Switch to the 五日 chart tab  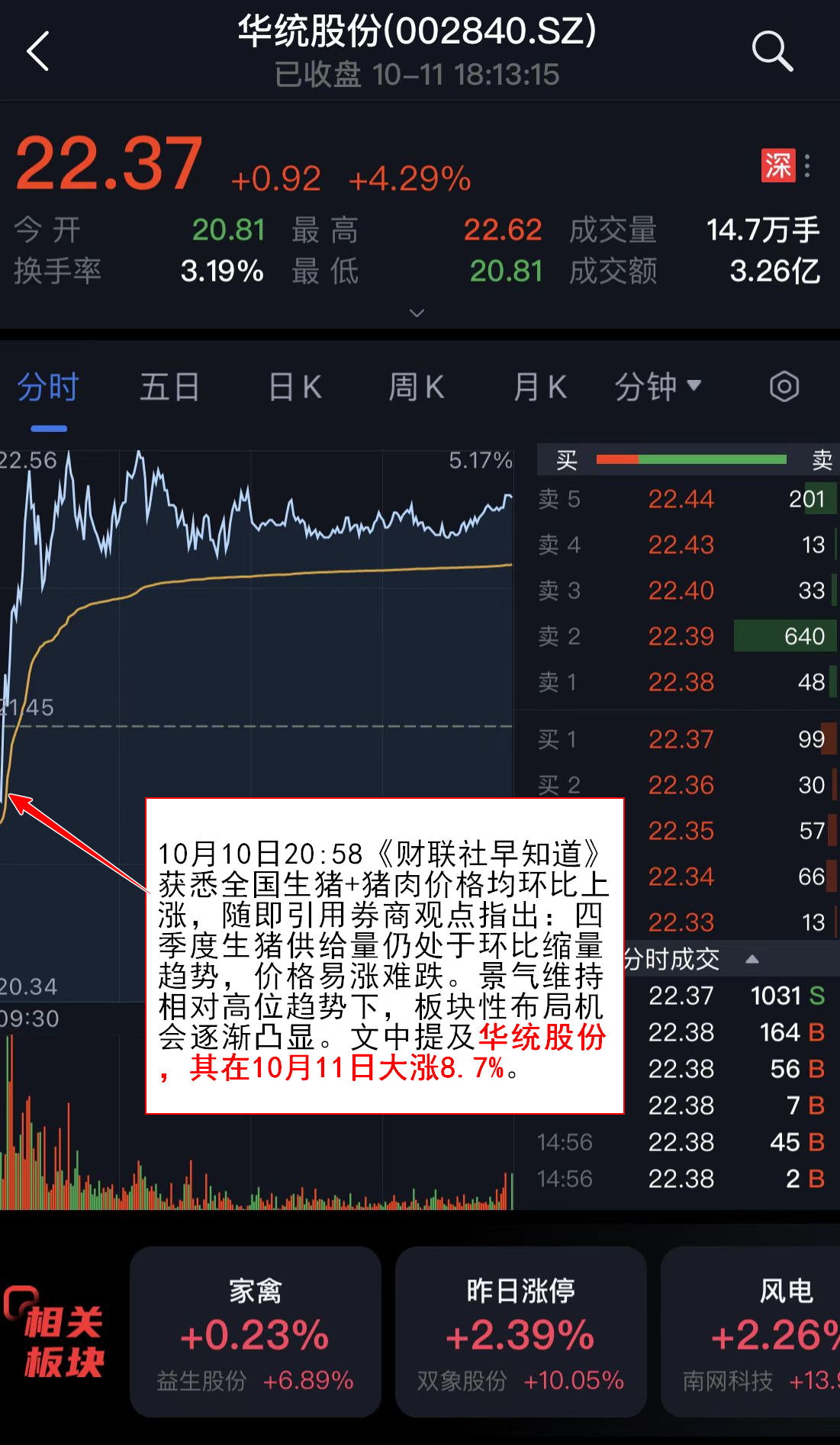pos(169,388)
